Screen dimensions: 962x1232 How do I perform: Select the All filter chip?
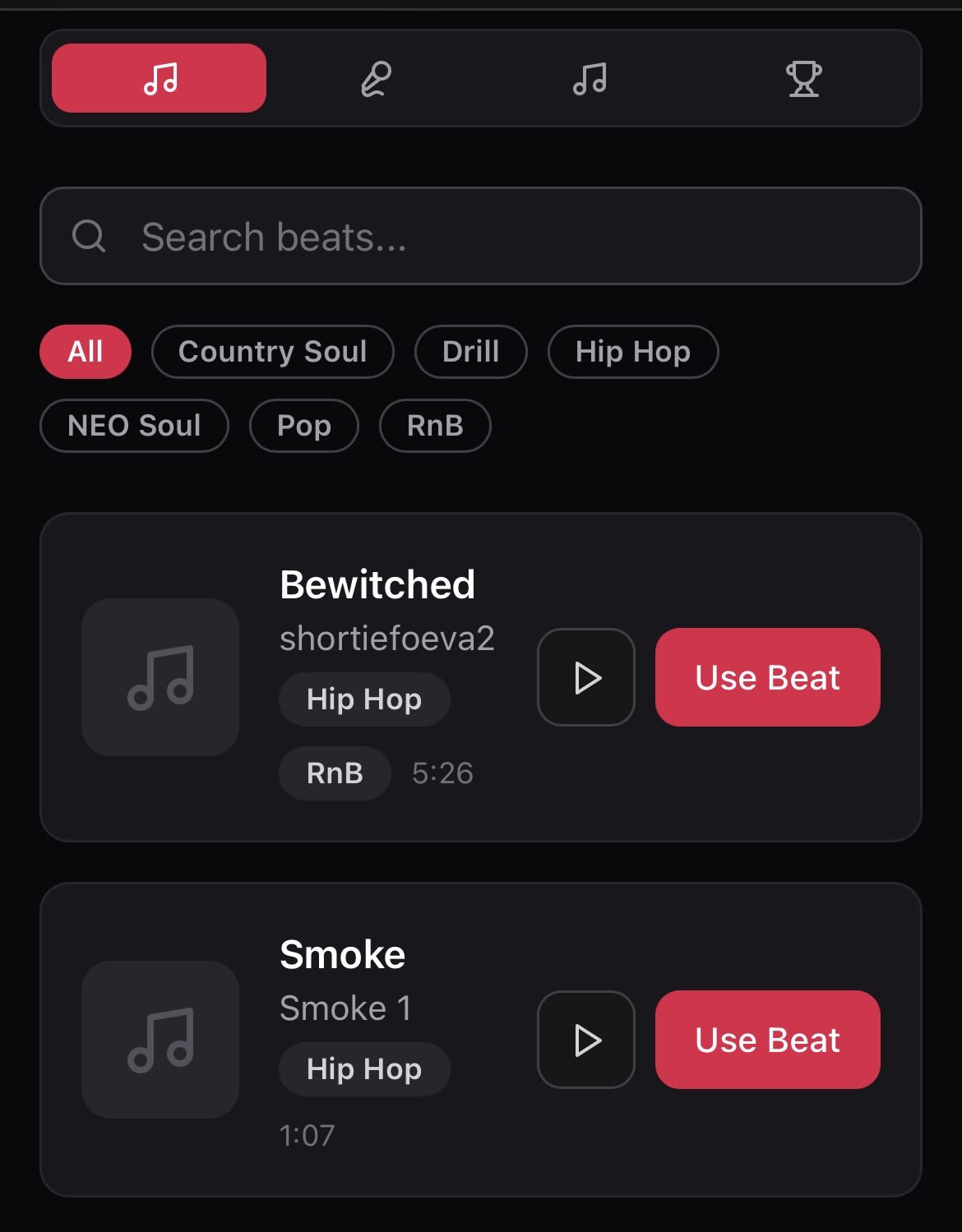click(x=86, y=352)
